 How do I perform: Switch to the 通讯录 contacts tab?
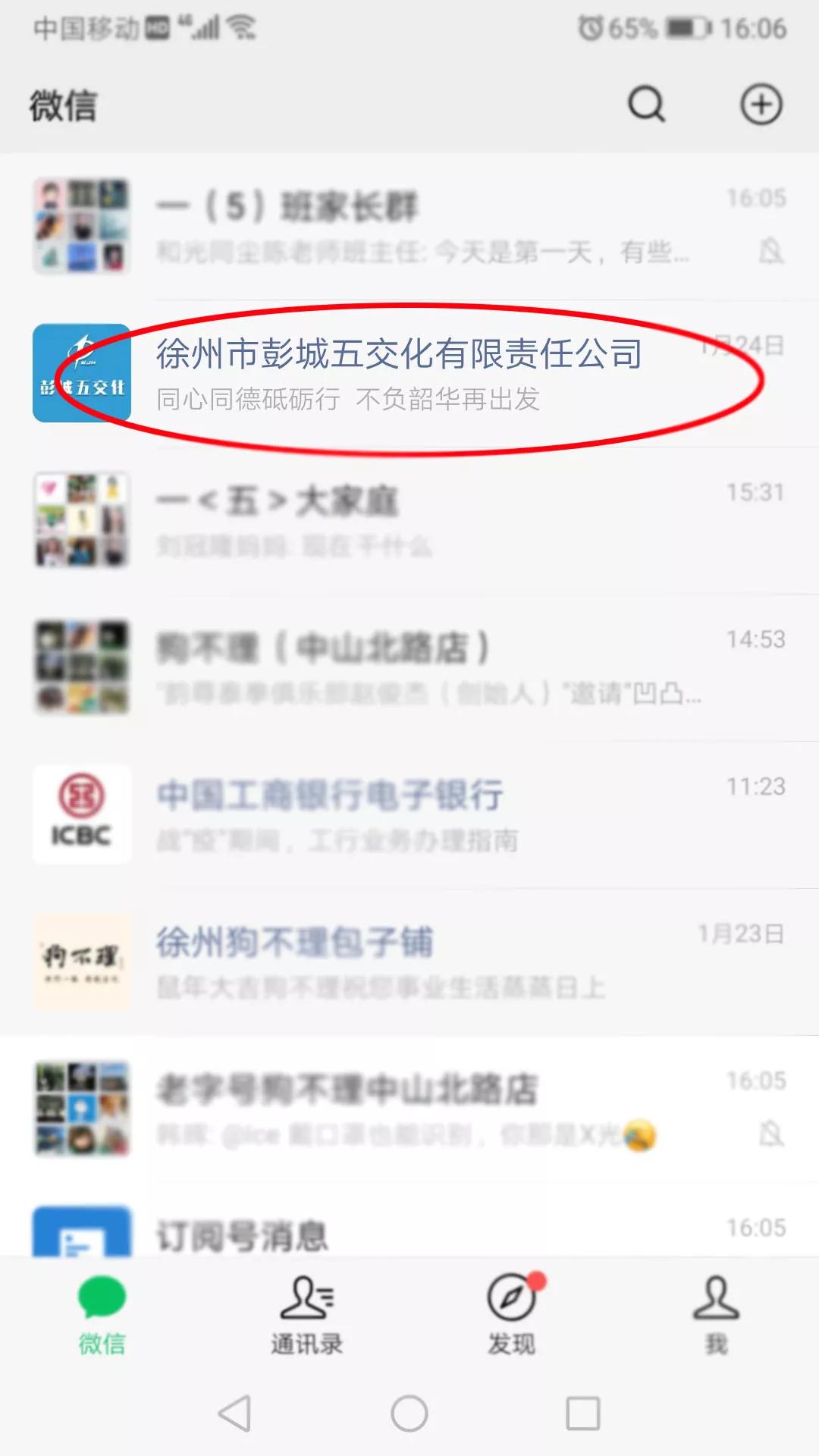[x=307, y=1316]
